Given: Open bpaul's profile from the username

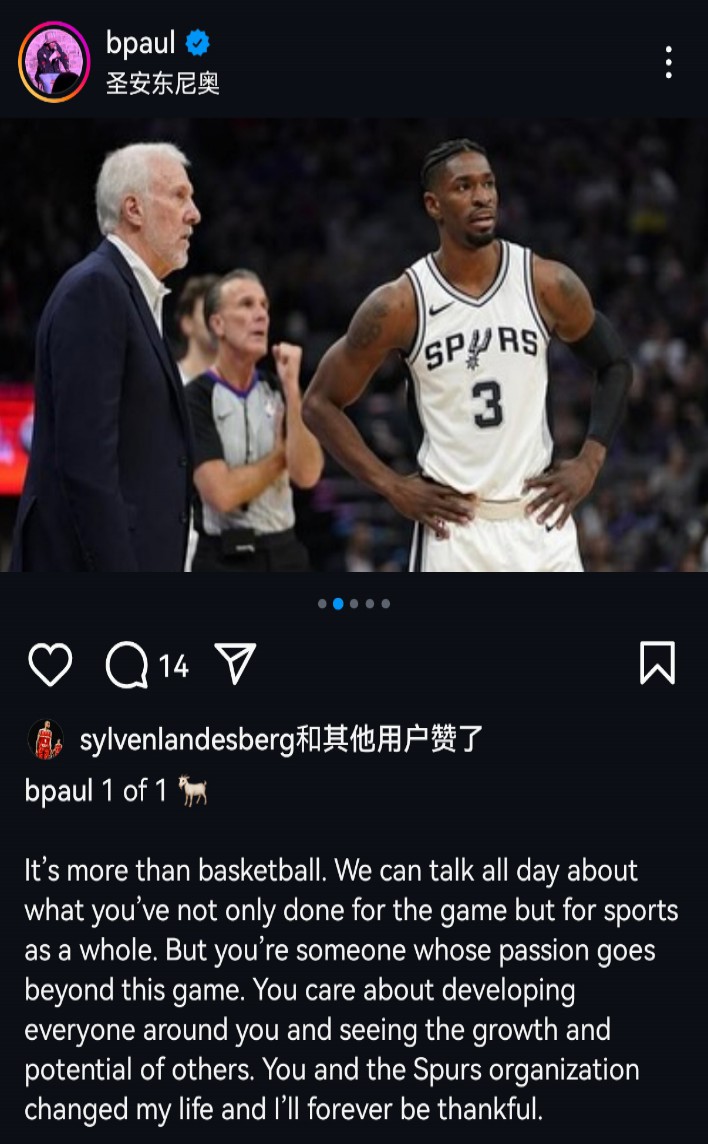Looking at the screenshot, I should point(140,43).
